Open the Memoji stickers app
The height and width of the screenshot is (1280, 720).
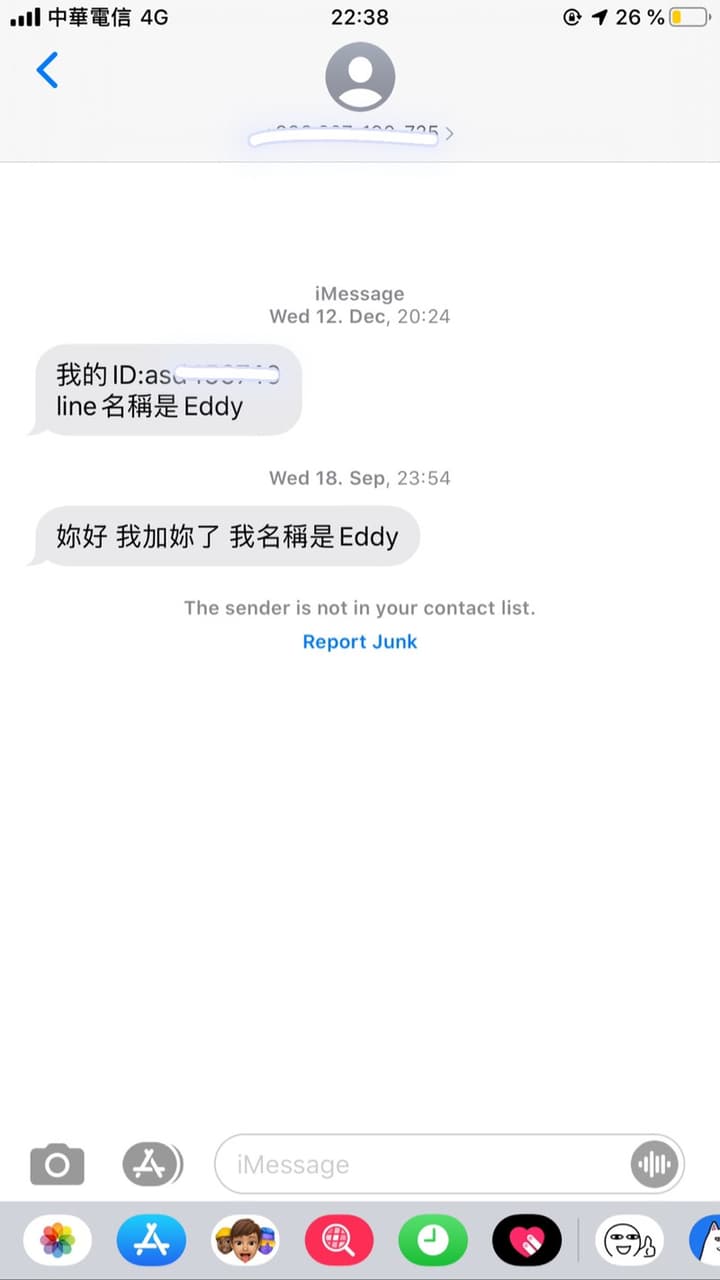[245, 1241]
